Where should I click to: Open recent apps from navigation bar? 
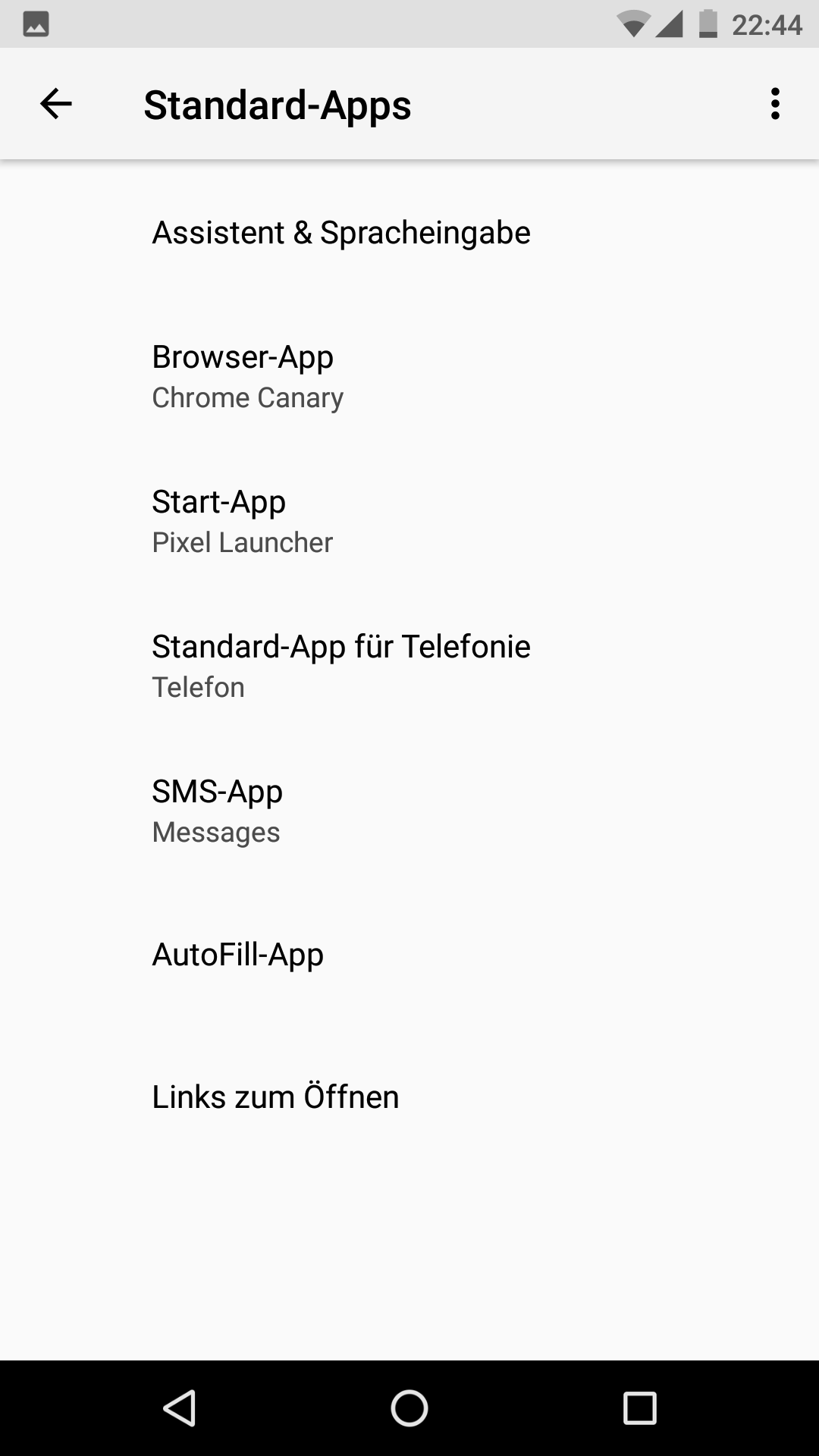639,1408
